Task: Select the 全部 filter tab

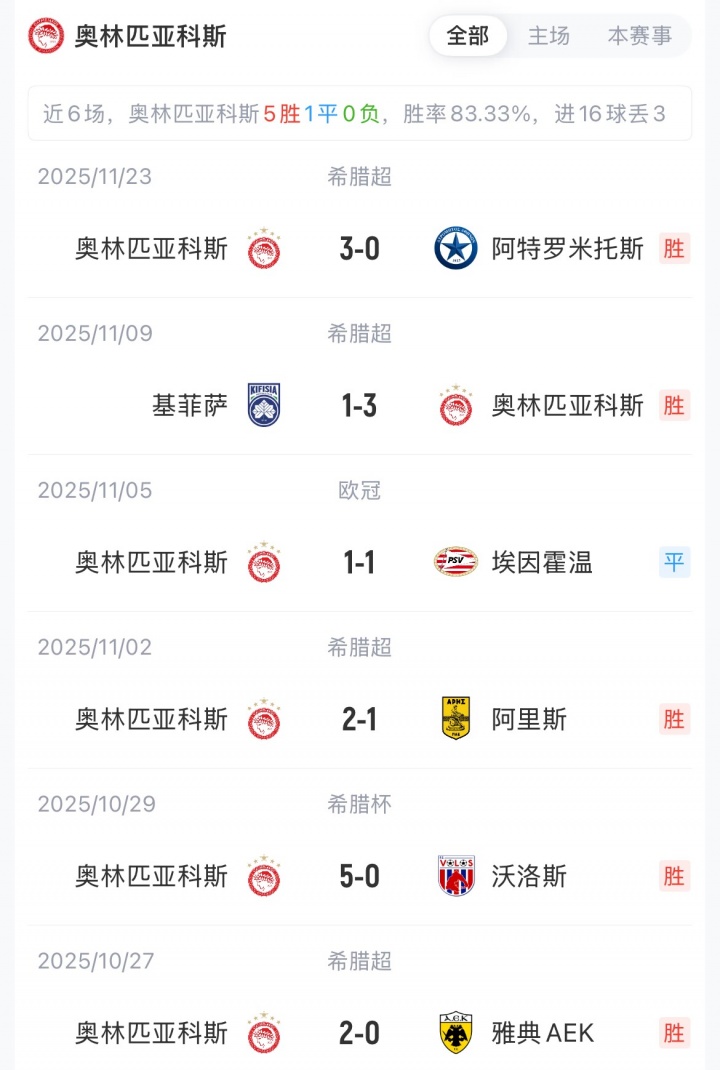Action: pyautogui.click(x=468, y=36)
